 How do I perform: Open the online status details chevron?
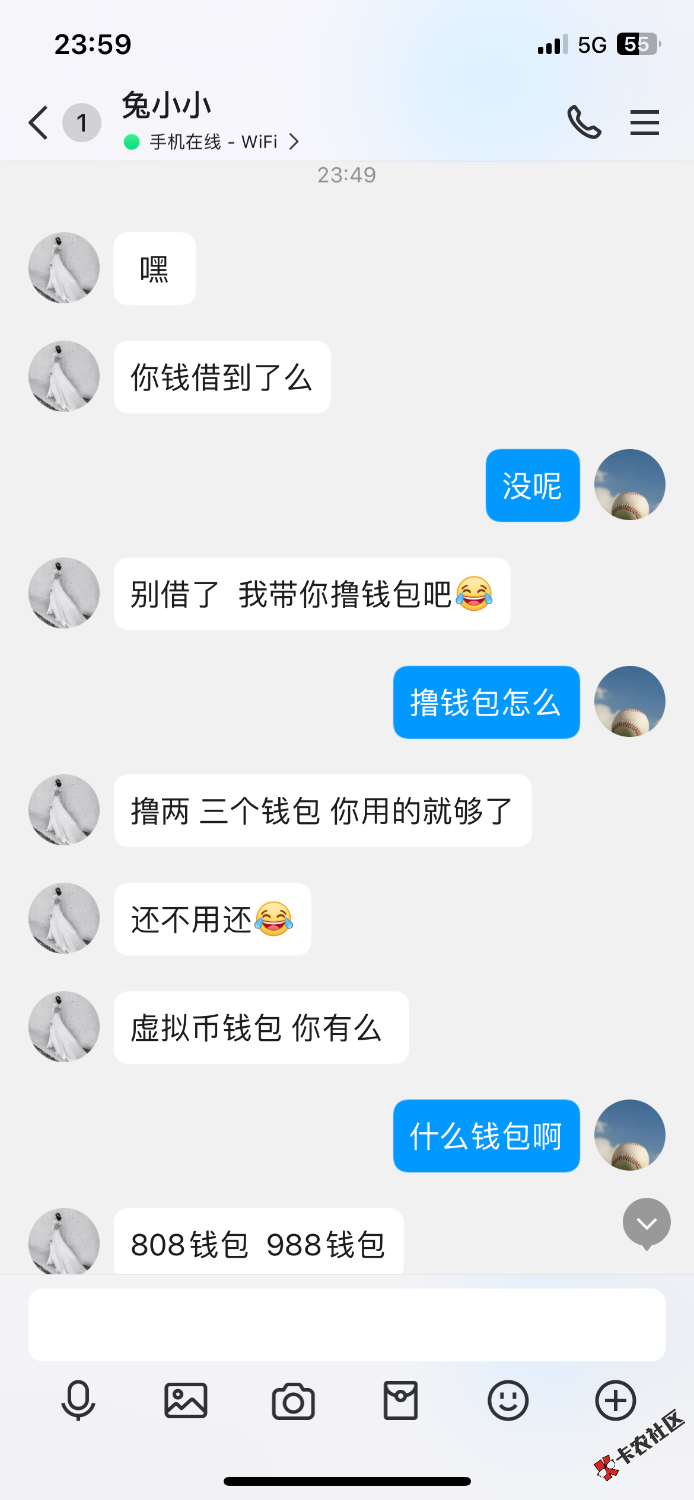tap(294, 142)
